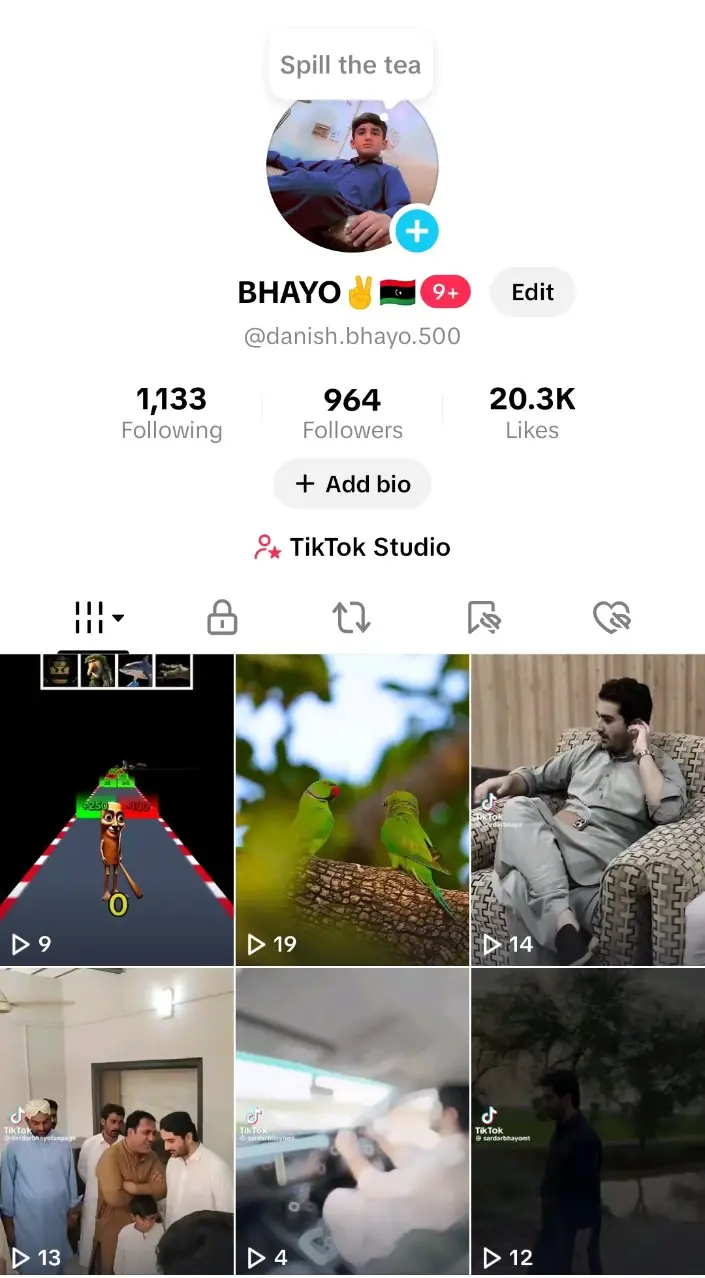Open the dark outdoor video with 12 views
The image size is (705, 1278).
[588, 1120]
